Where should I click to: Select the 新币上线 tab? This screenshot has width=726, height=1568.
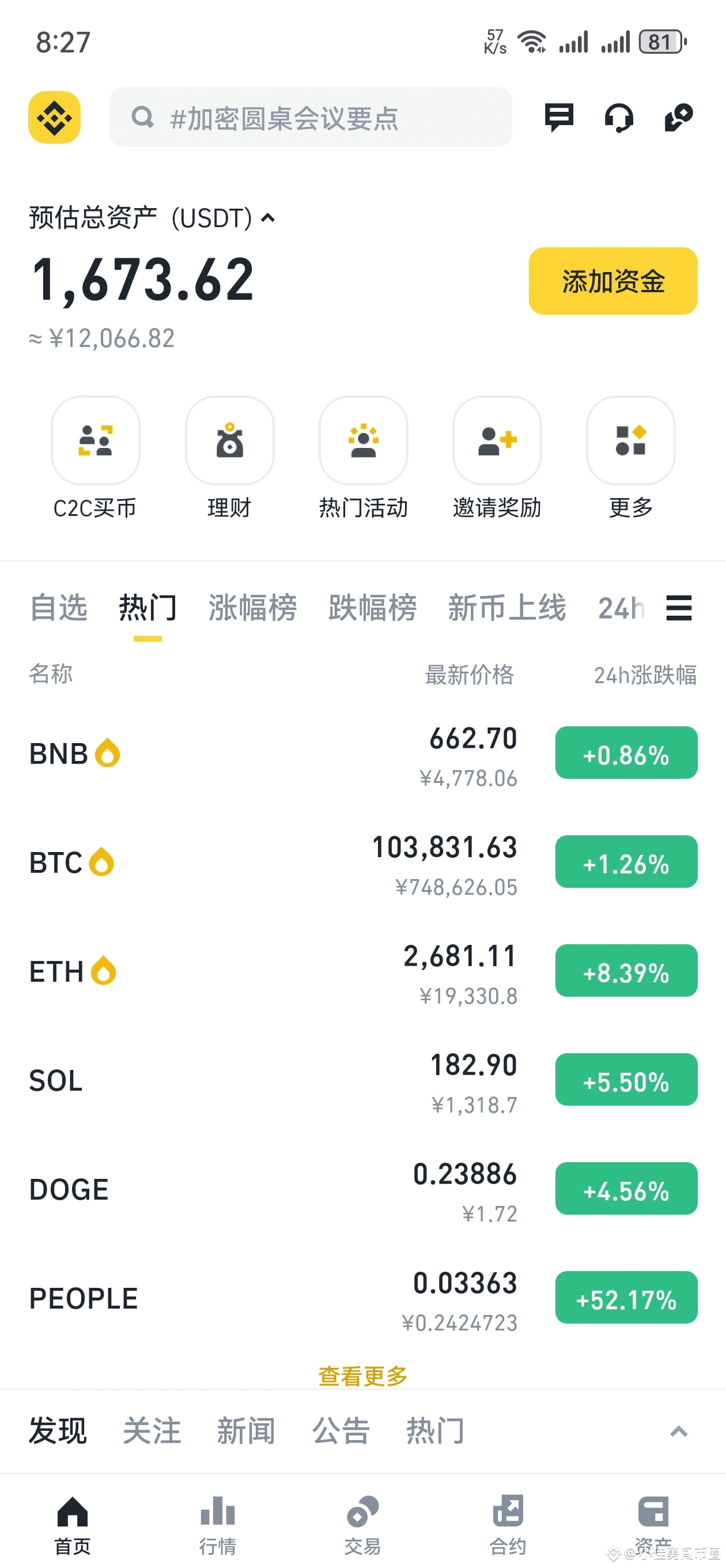(x=507, y=608)
